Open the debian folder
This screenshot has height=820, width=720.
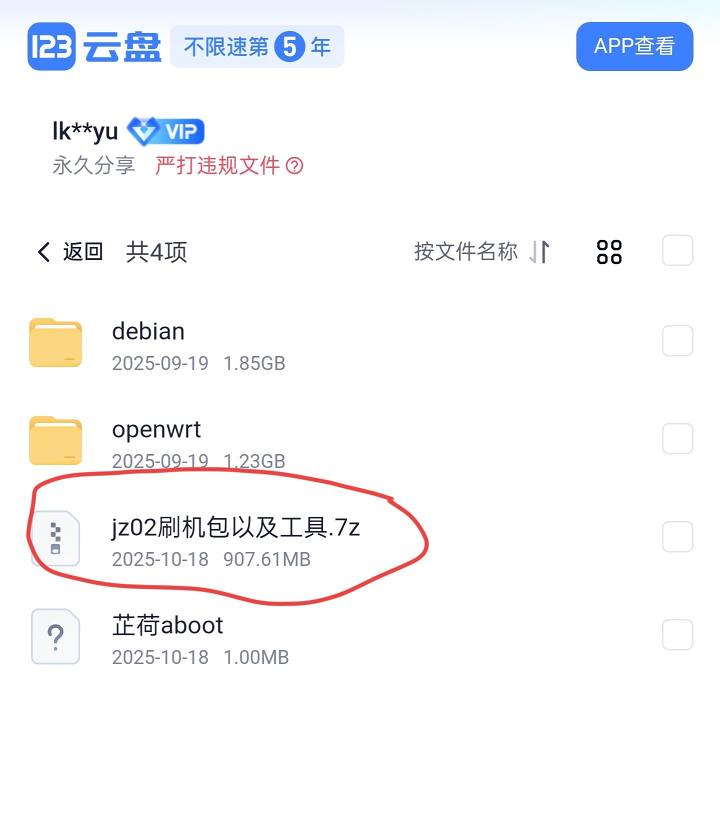pos(148,332)
